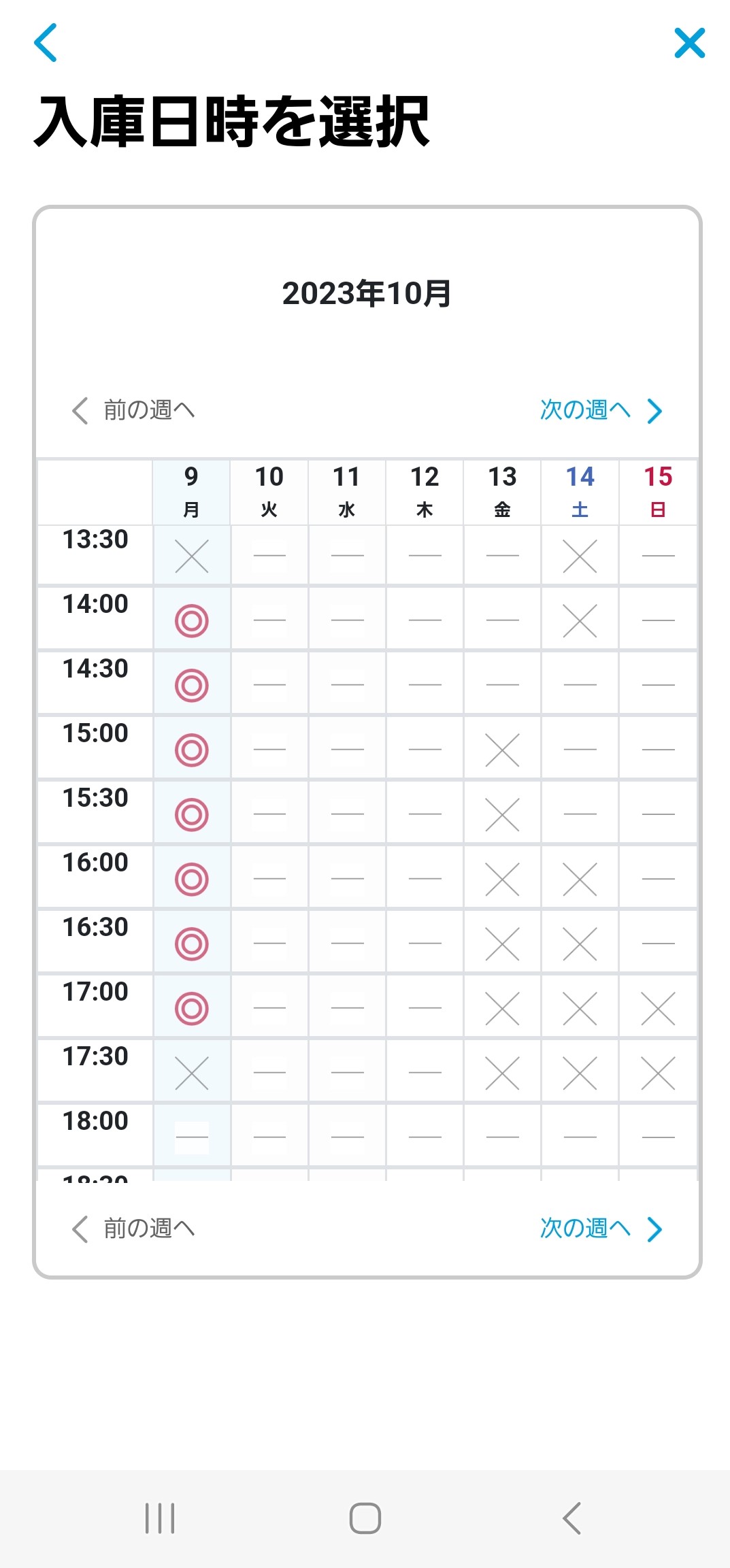Tap the system home button
The height and width of the screenshot is (1568, 730).
click(x=365, y=1518)
